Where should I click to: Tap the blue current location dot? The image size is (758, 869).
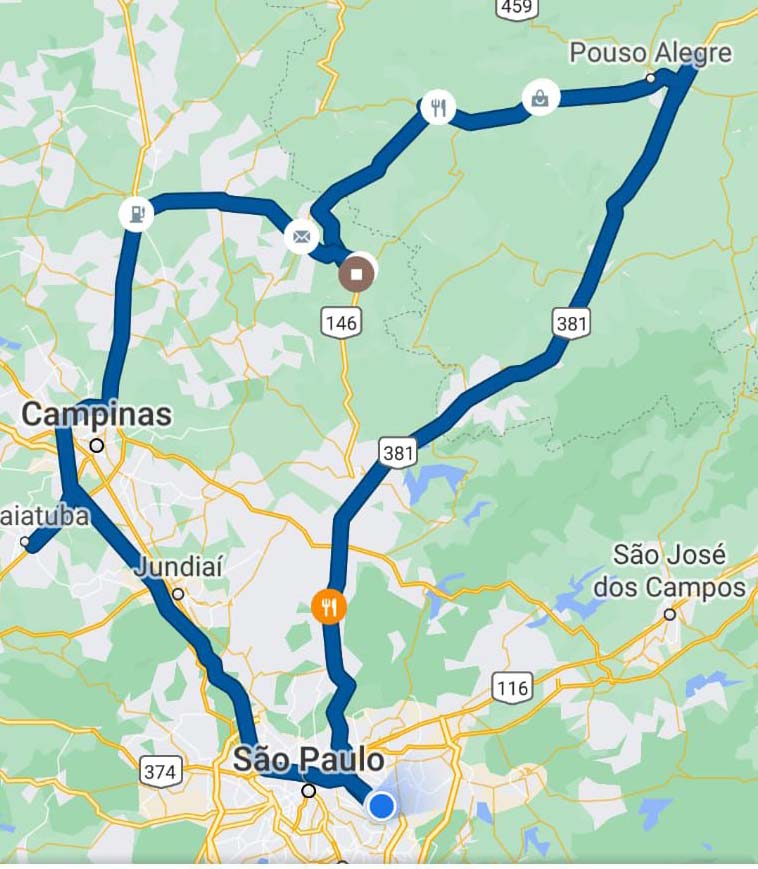[381, 805]
